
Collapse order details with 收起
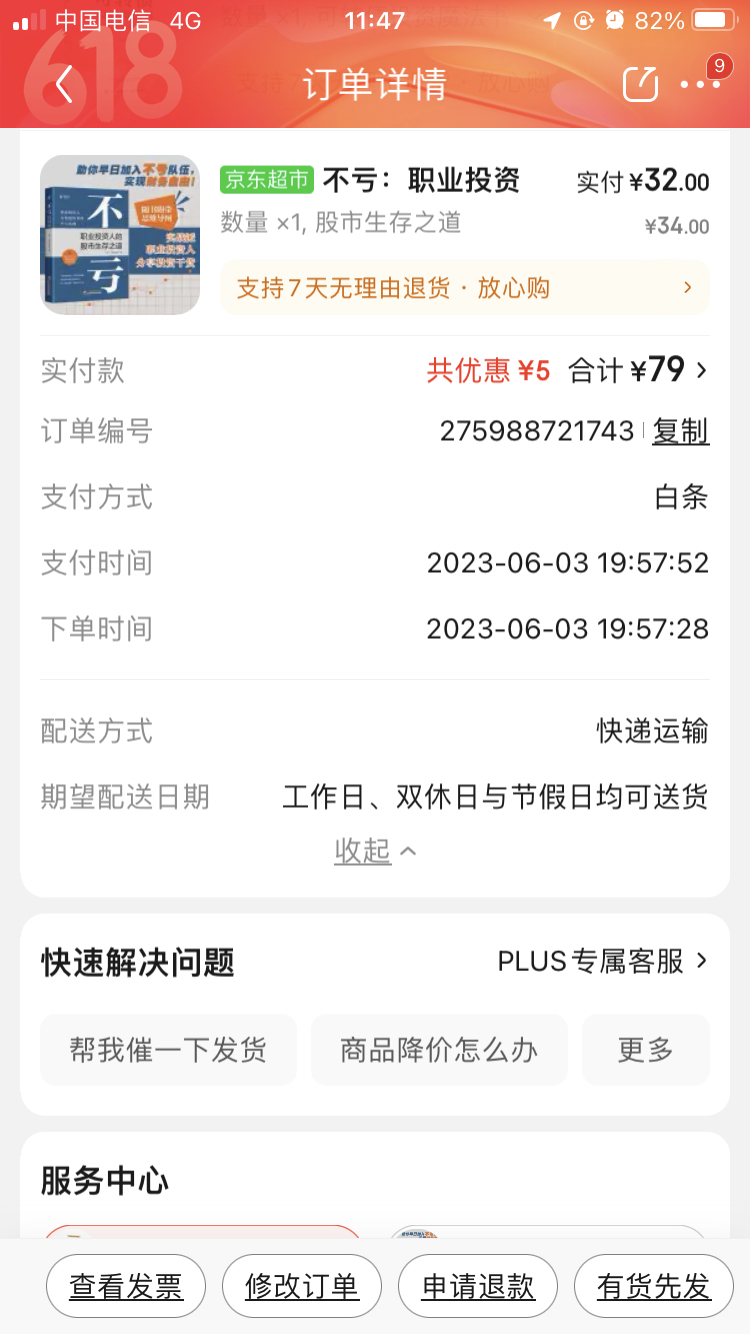374,851
